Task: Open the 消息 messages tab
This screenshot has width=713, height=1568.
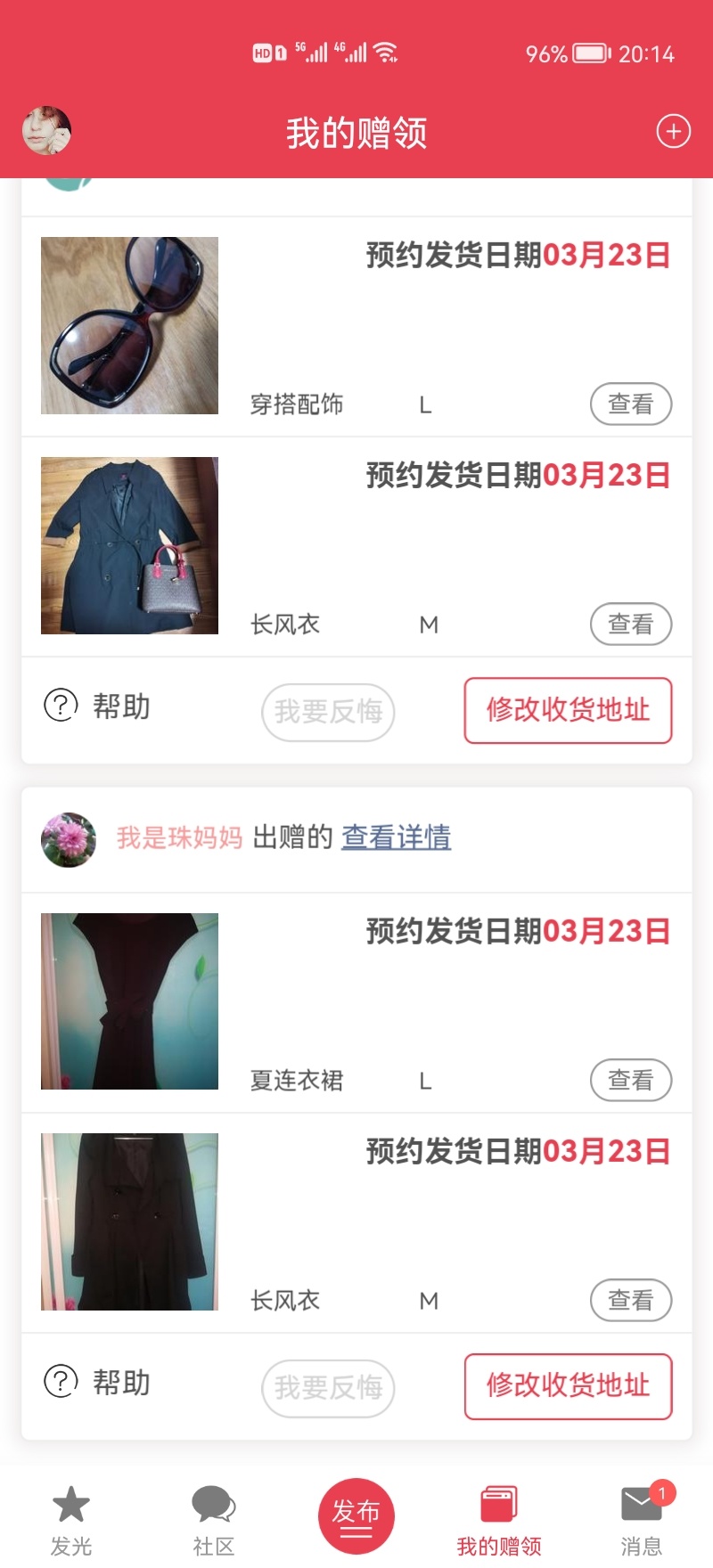Action: coord(642,1520)
